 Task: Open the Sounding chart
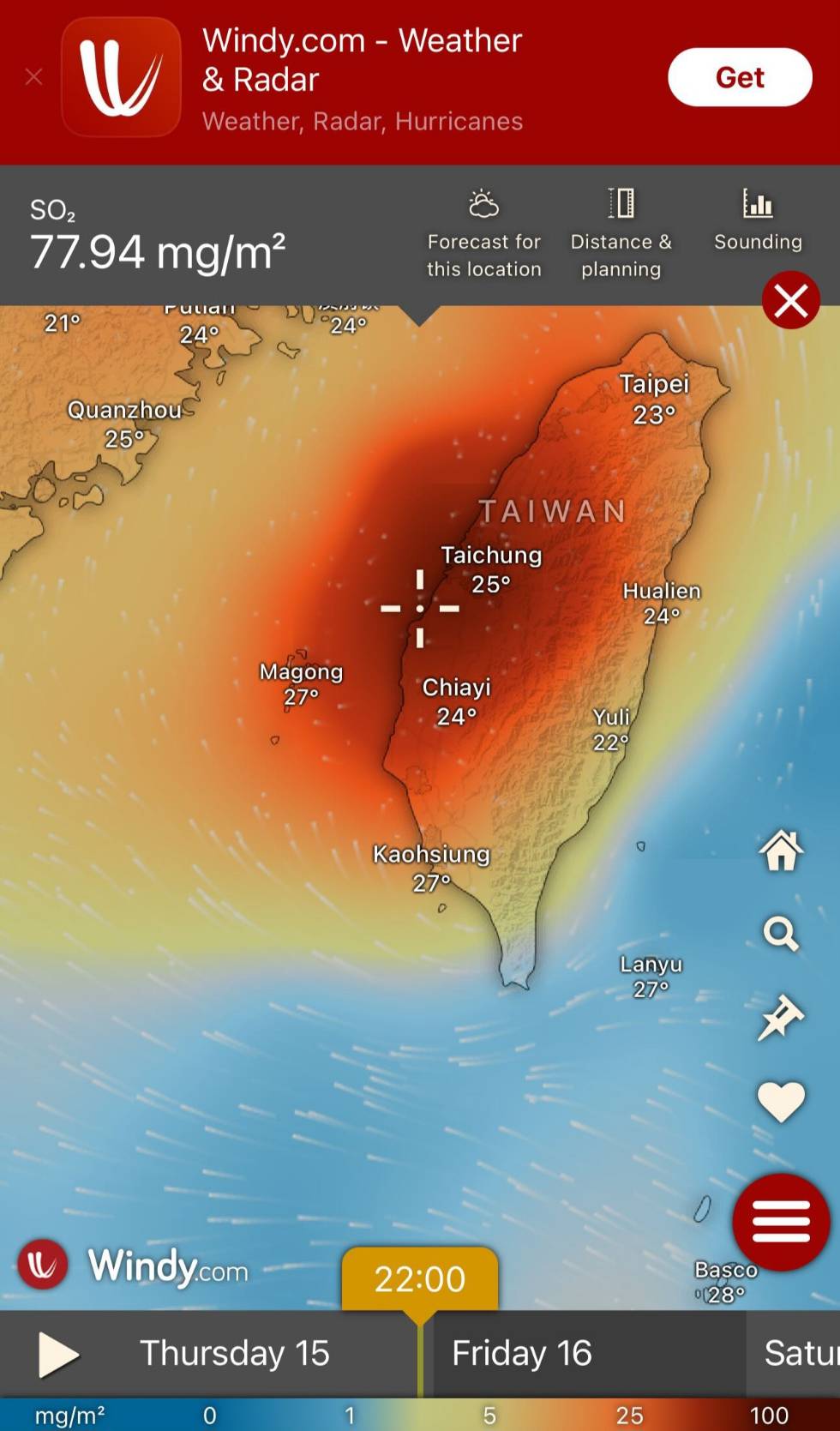pos(758,221)
